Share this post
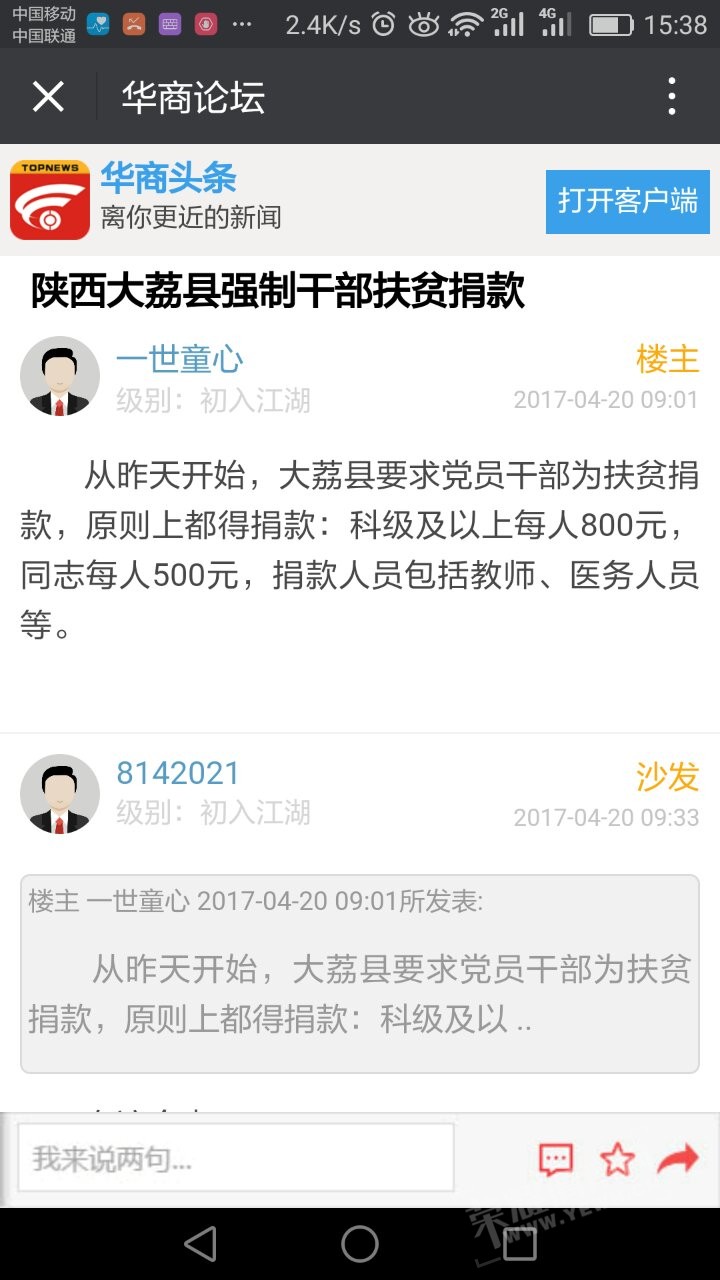Image resolution: width=720 pixels, height=1280 pixels. (x=677, y=1159)
